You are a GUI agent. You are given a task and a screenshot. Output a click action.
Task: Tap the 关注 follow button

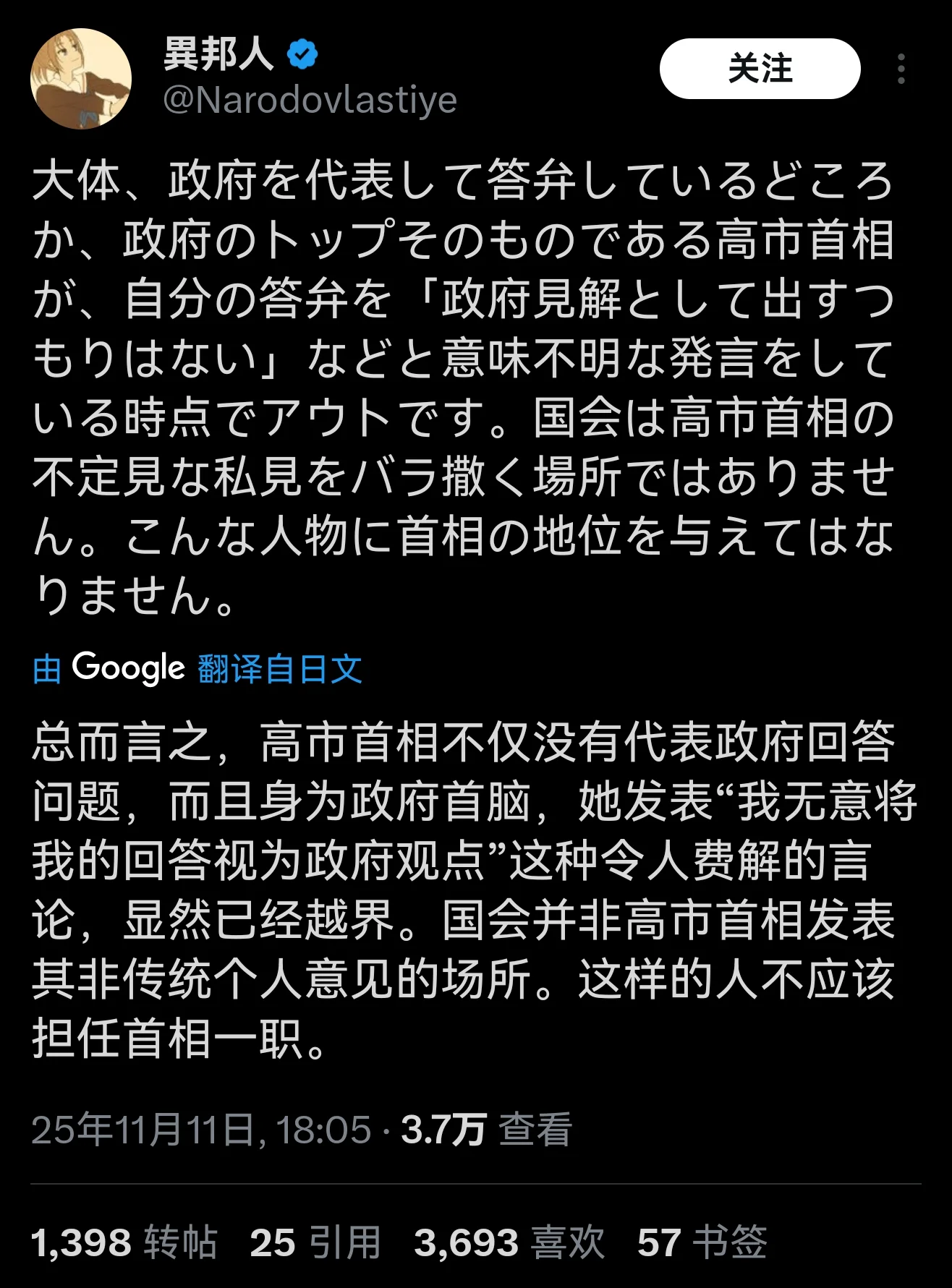760,69
